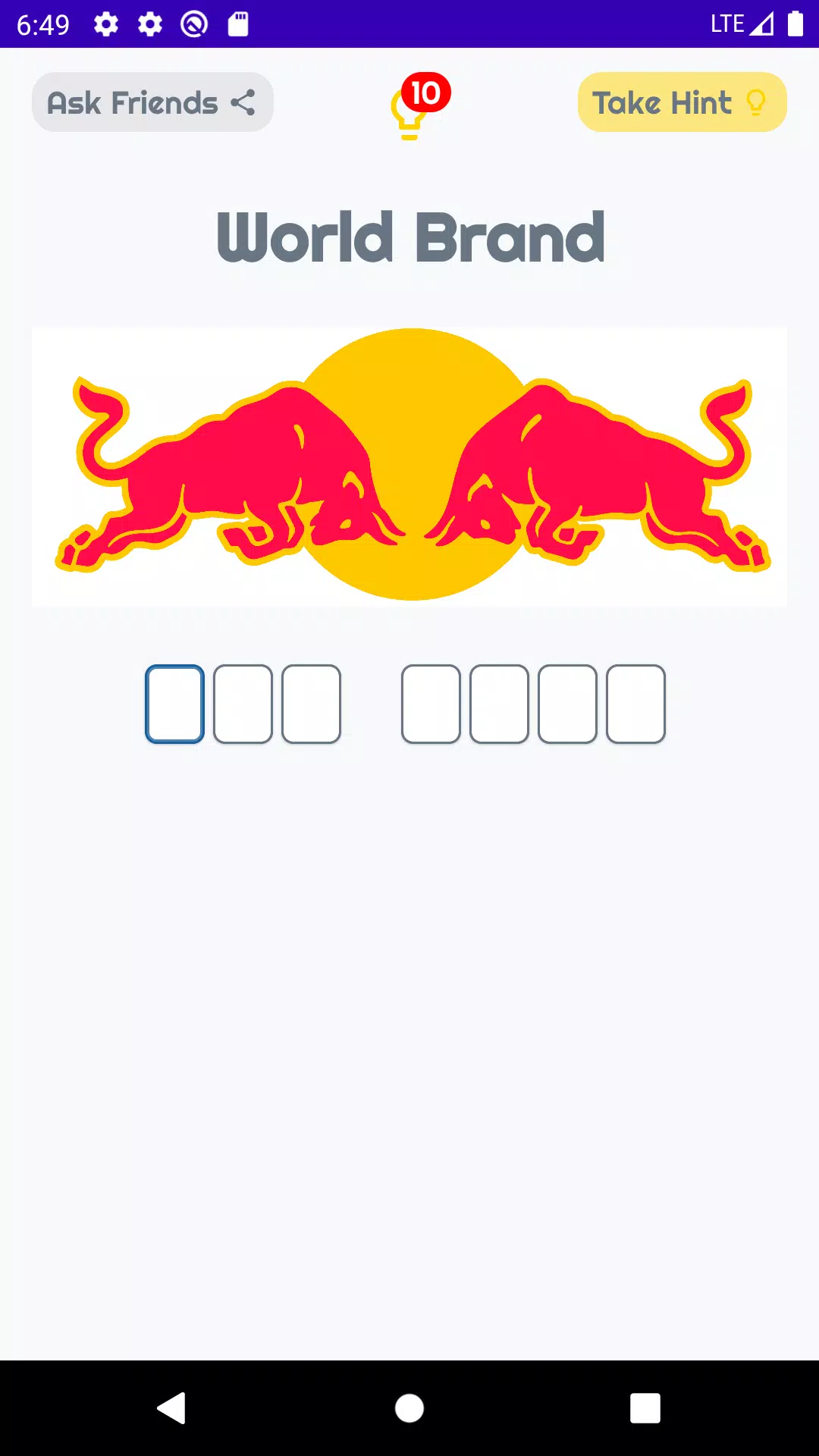Tap the battery indicator in the status bar
The height and width of the screenshot is (1456, 819).
point(795,24)
